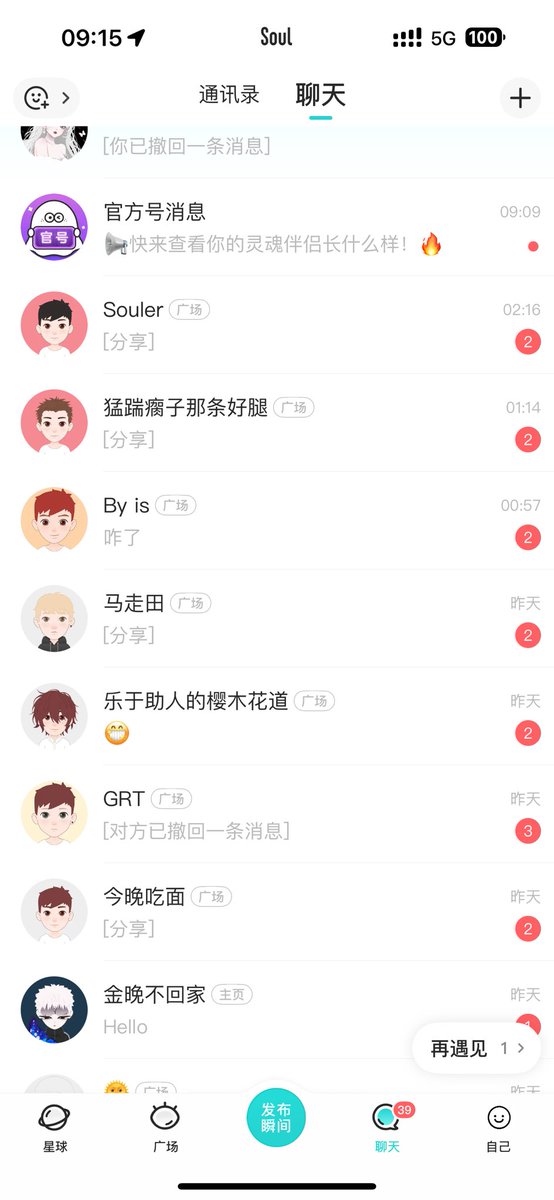554x1200 pixels.
Task: Open chat with 金晚不回家
Action: coord(277,1011)
